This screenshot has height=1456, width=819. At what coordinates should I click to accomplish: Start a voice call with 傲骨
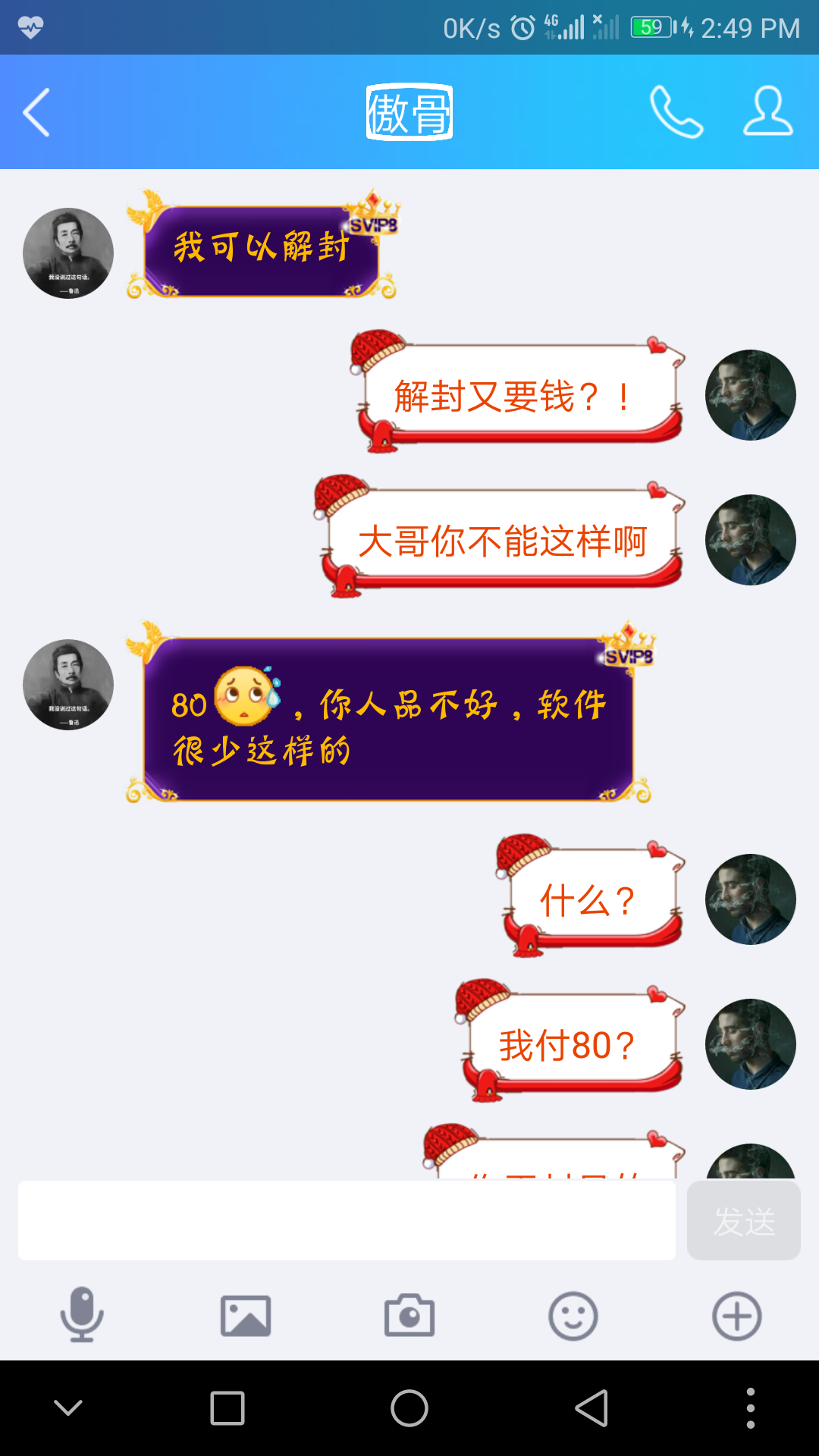pos(676,112)
